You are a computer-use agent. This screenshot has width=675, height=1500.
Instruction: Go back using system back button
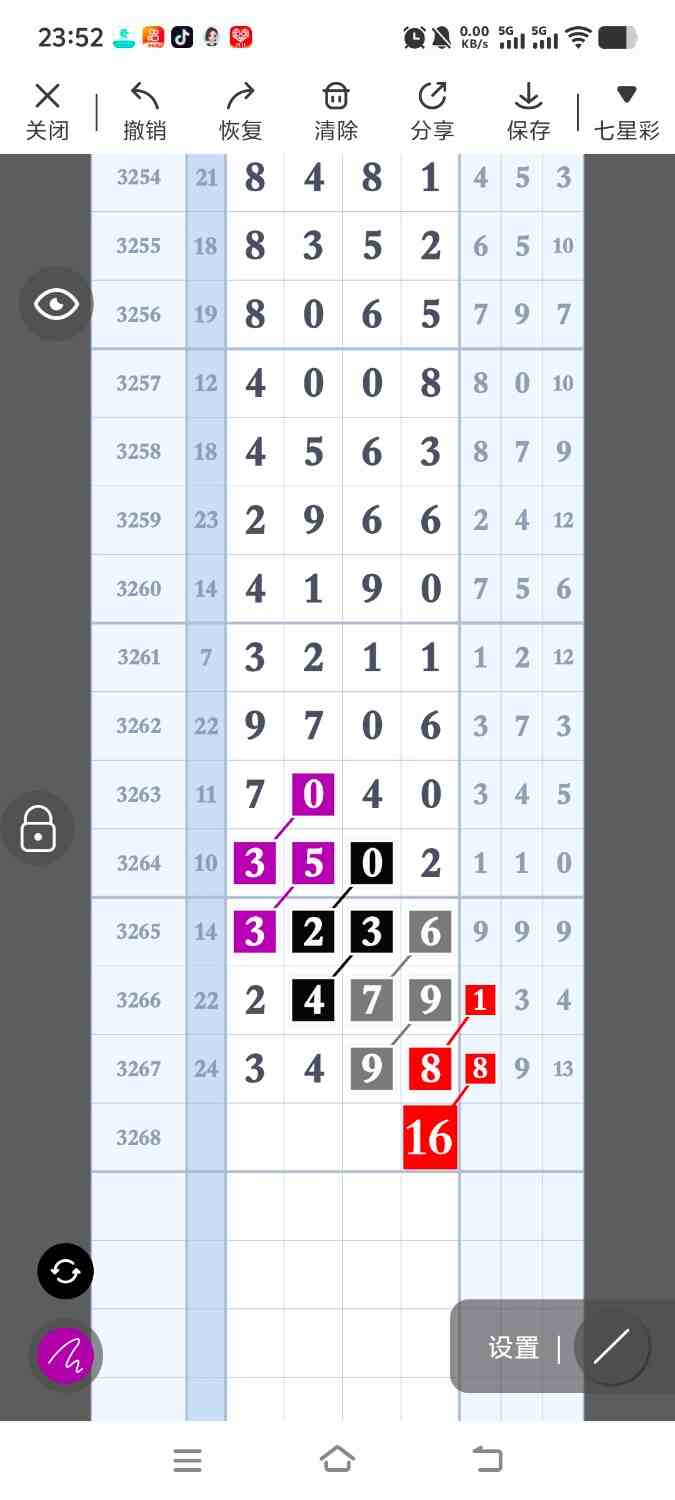[487, 1460]
